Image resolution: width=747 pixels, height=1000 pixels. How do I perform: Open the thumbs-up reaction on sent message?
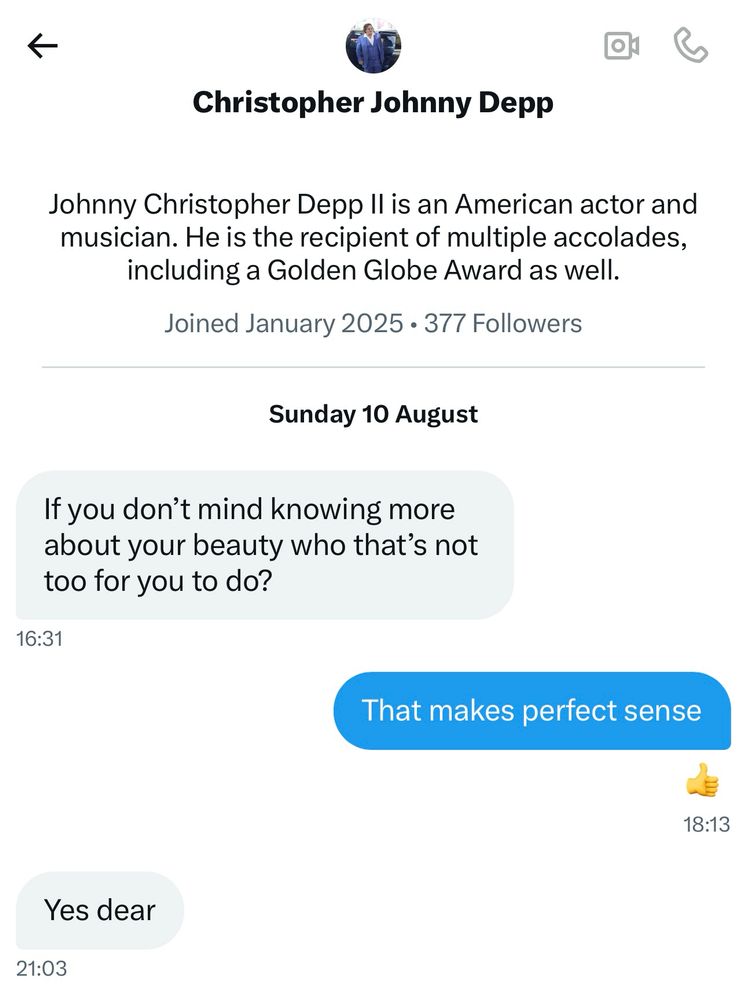703,780
